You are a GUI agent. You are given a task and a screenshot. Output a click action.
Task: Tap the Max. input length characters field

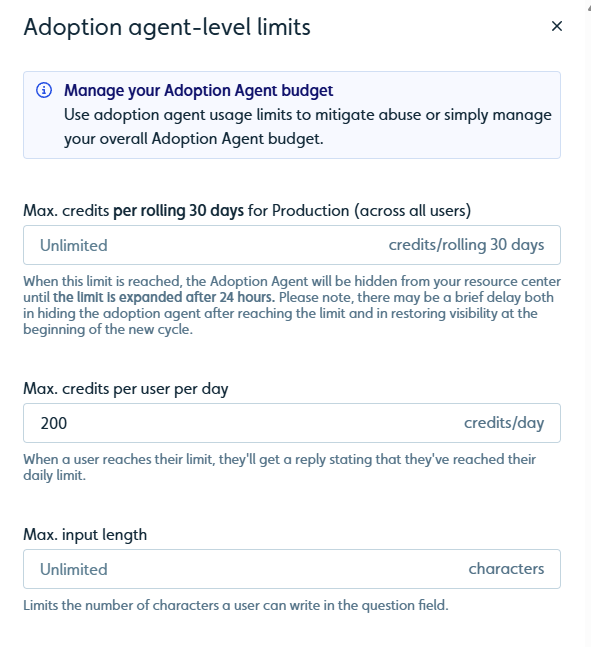(x=292, y=569)
